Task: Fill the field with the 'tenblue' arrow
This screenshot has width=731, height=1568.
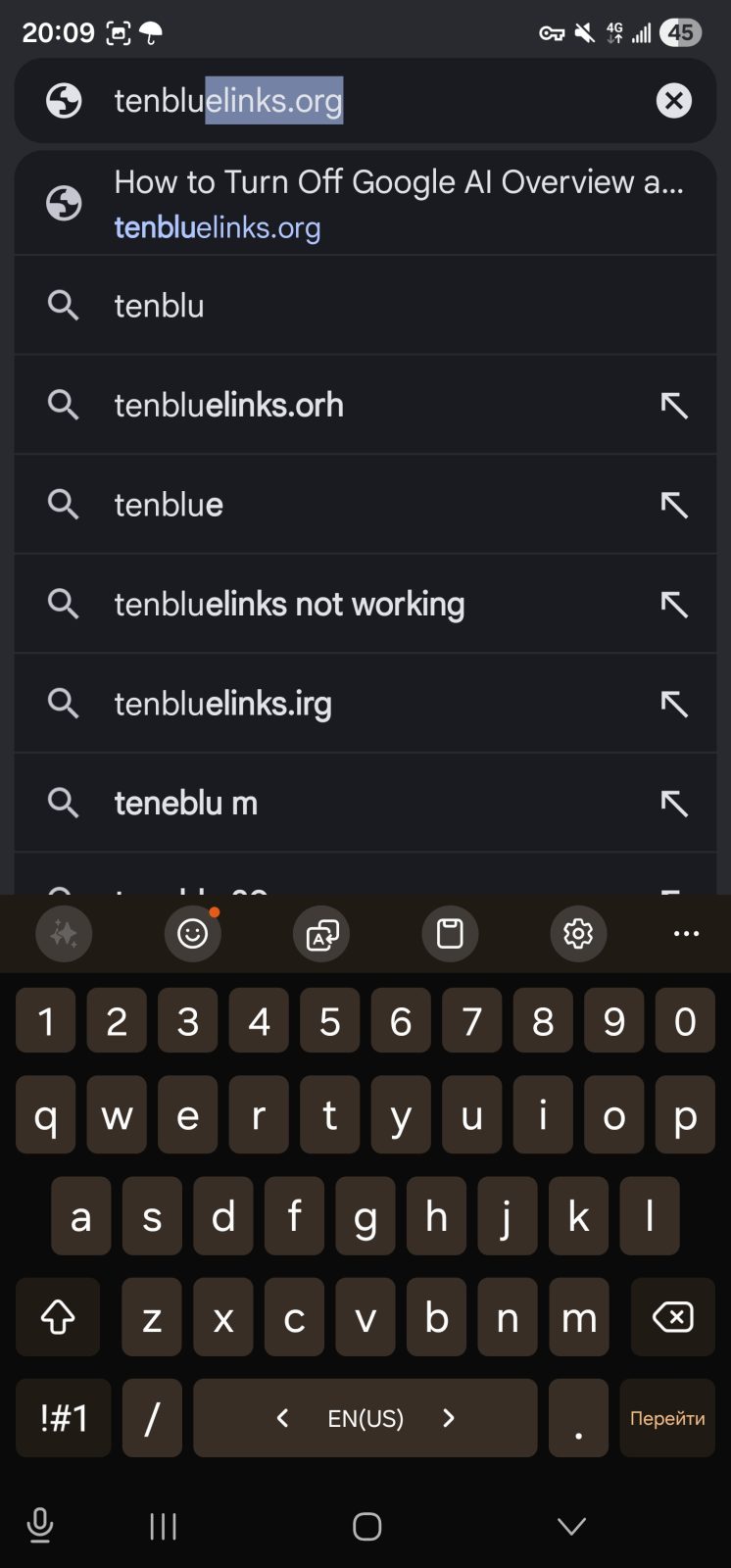Action: point(673,505)
